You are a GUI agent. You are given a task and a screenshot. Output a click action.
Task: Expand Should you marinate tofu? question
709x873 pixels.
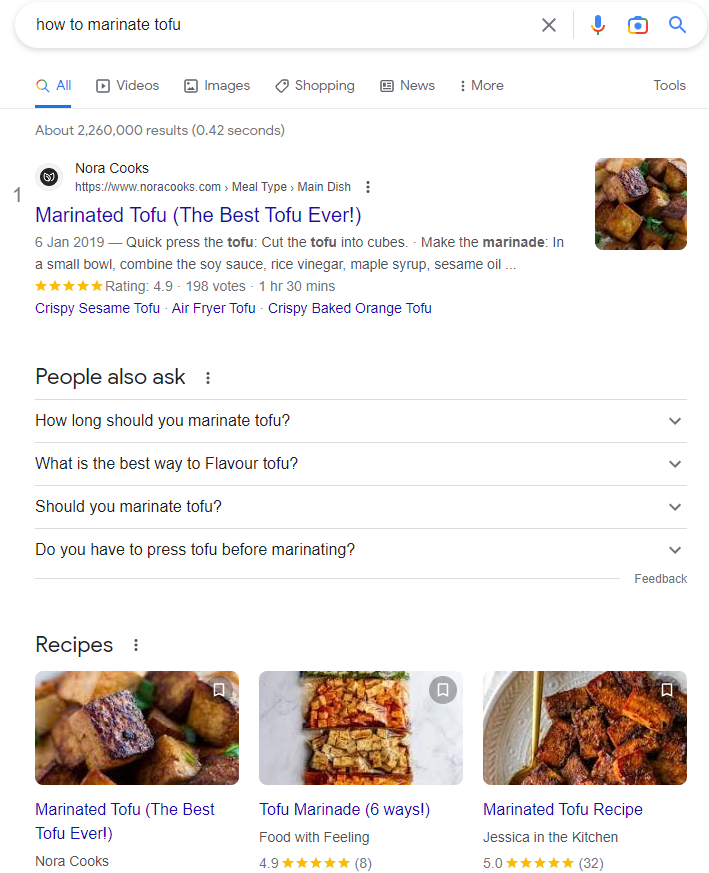(360, 507)
